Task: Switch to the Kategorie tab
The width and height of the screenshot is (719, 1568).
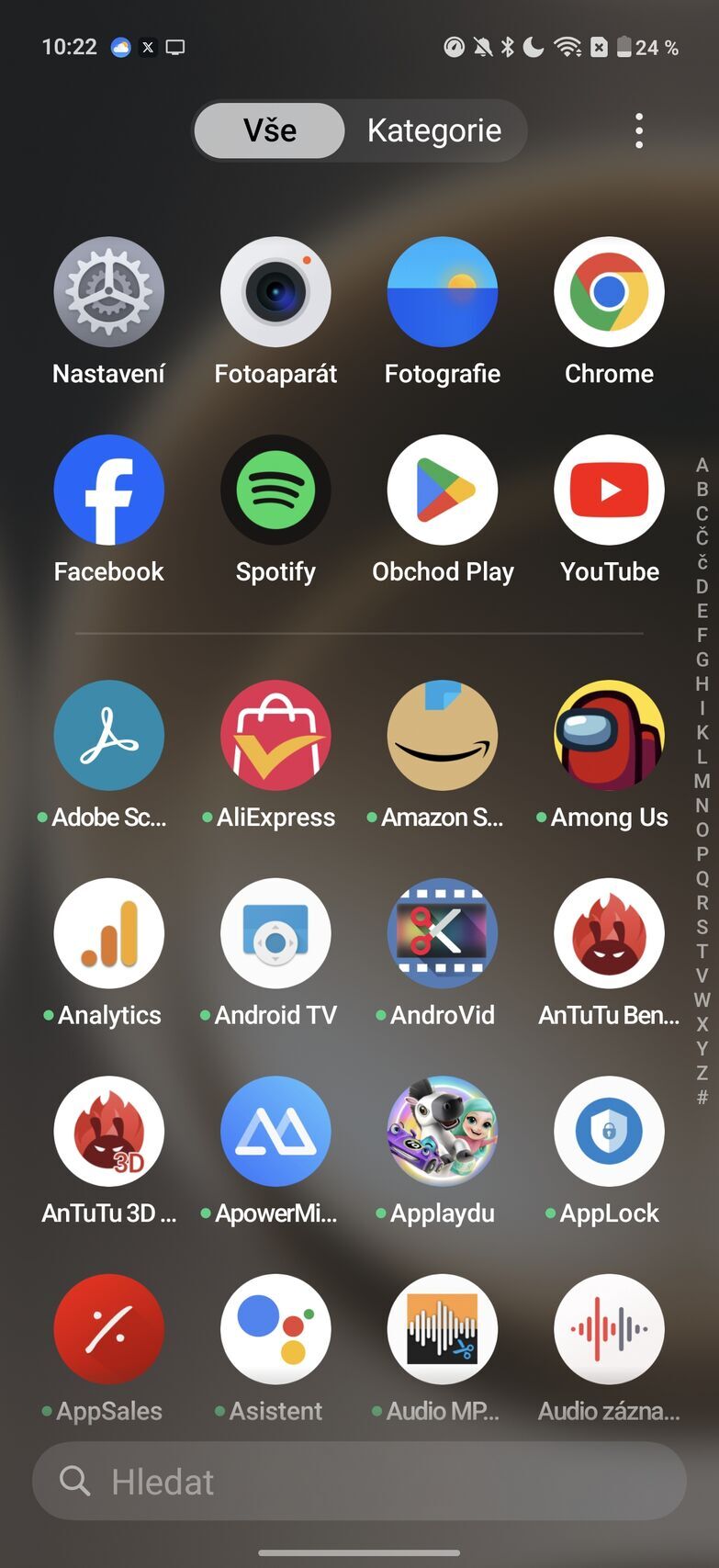Action: [x=433, y=130]
